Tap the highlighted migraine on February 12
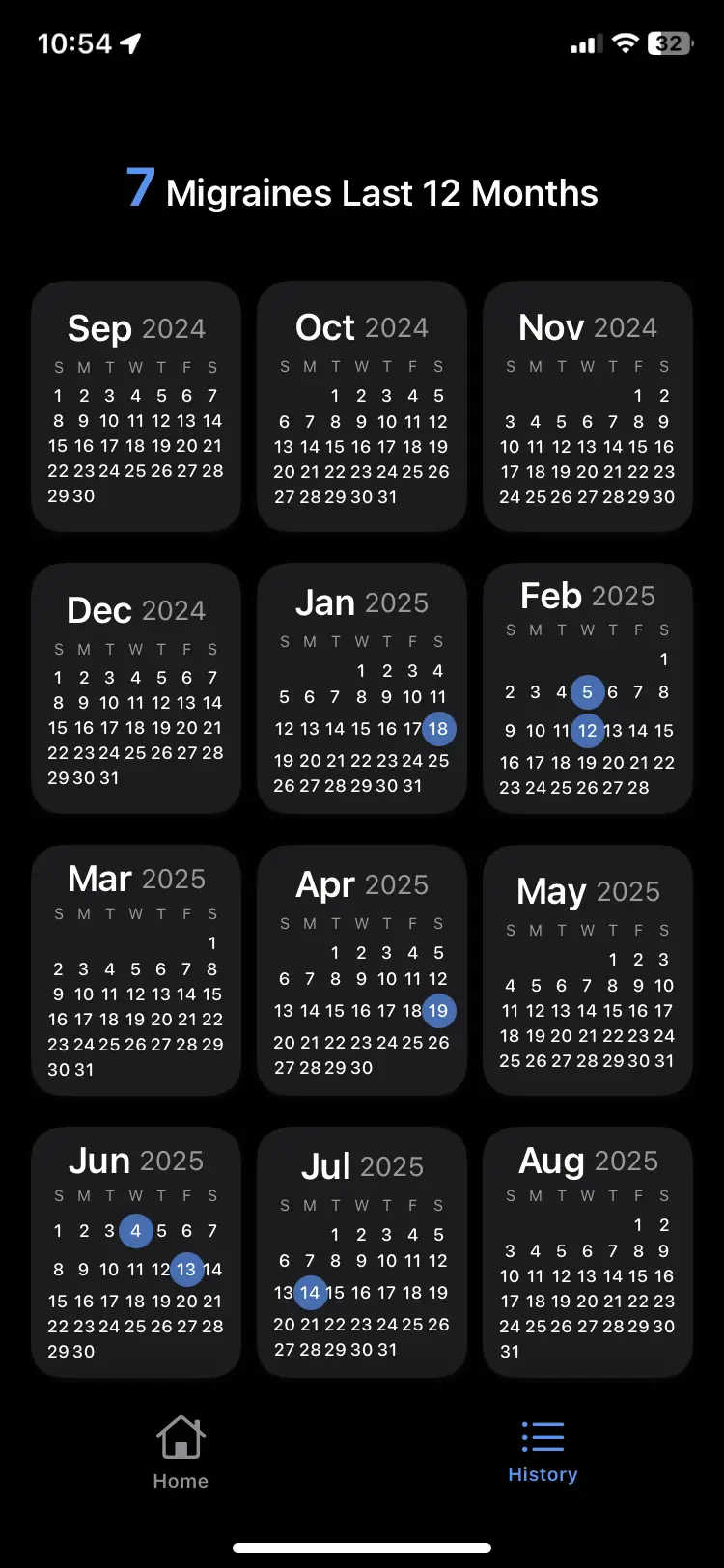The width and height of the screenshot is (724, 1568). [x=587, y=731]
